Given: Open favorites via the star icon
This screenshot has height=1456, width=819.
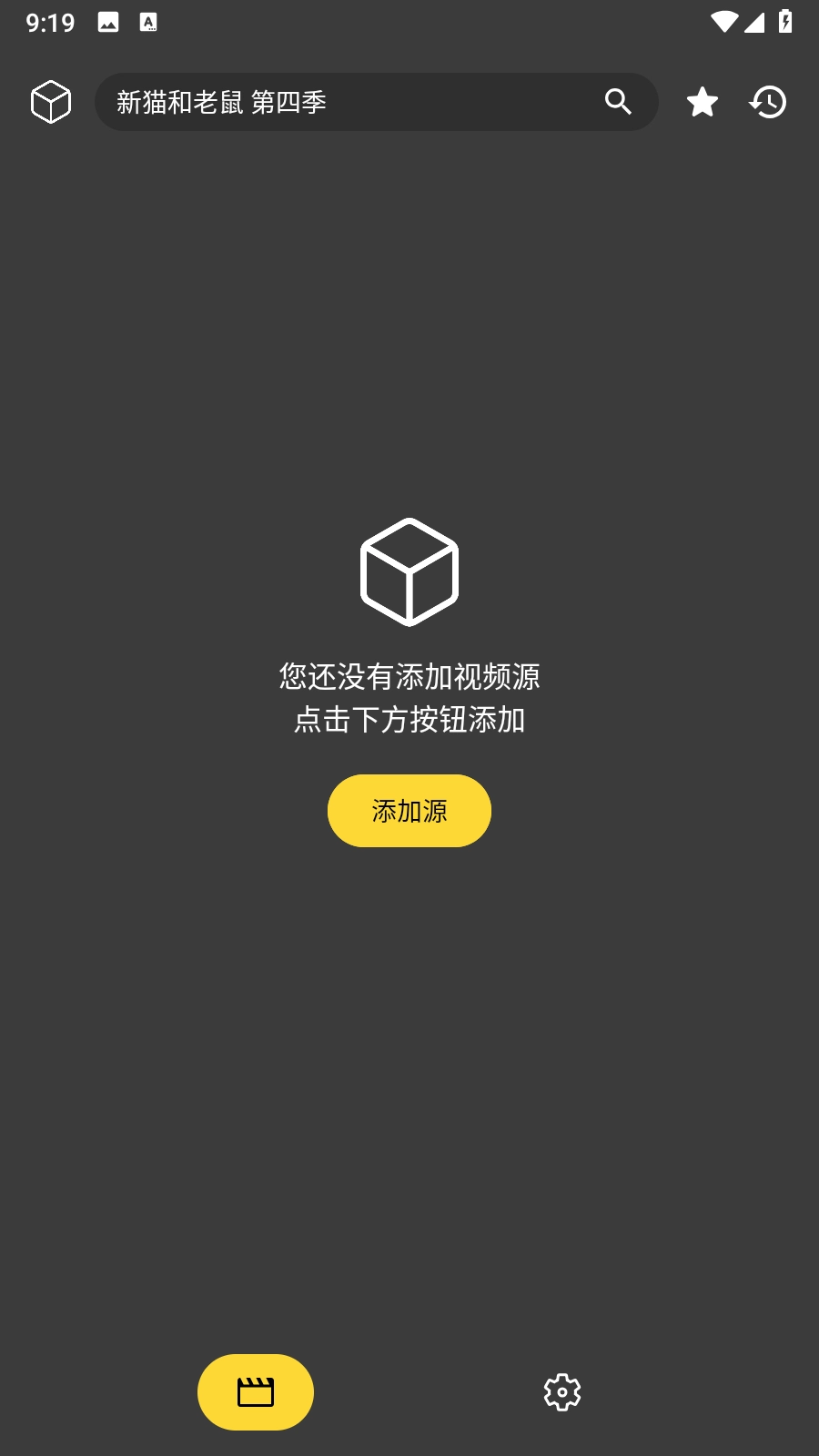Looking at the screenshot, I should pyautogui.click(x=702, y=102).
